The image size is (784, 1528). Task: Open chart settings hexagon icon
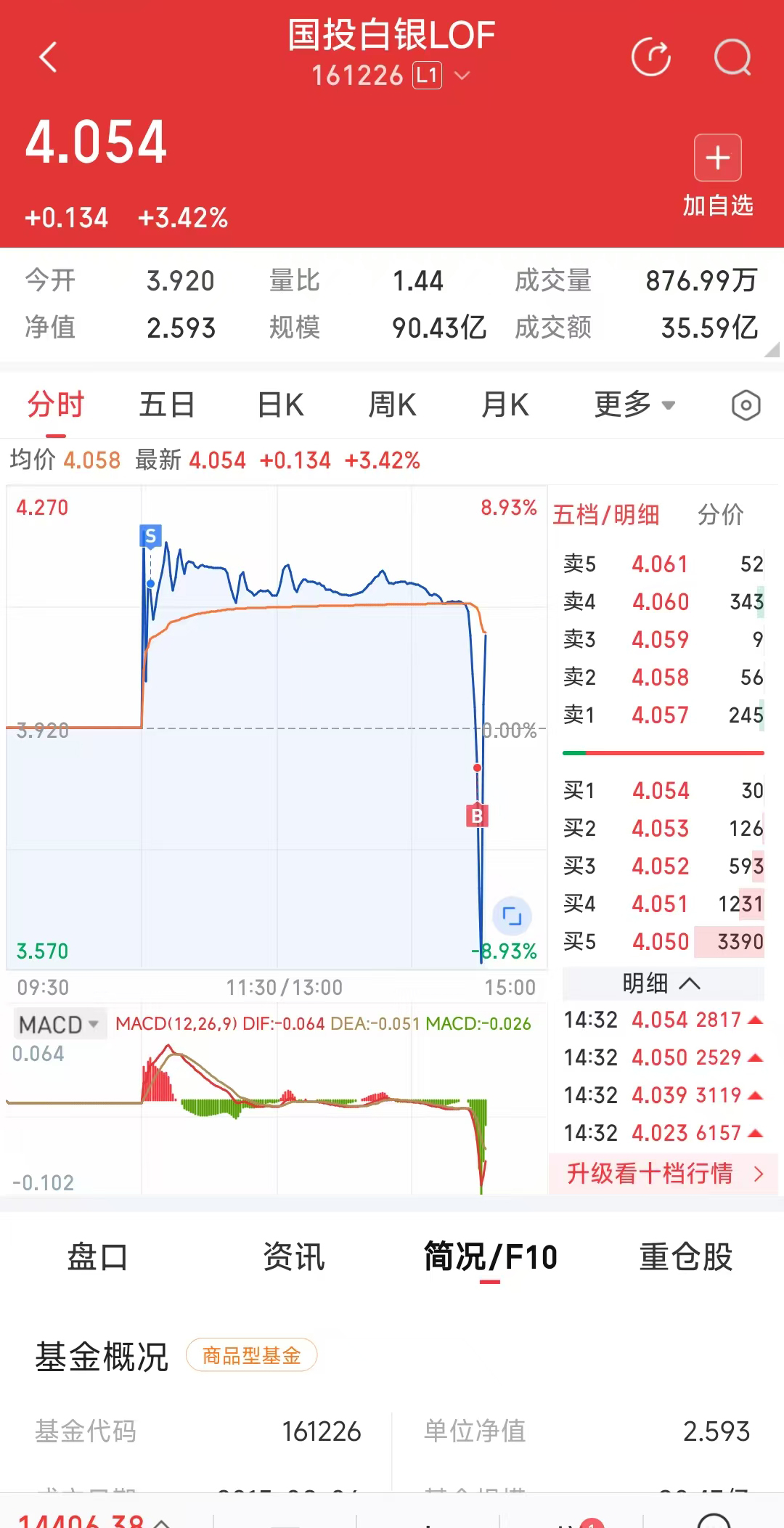746,405
